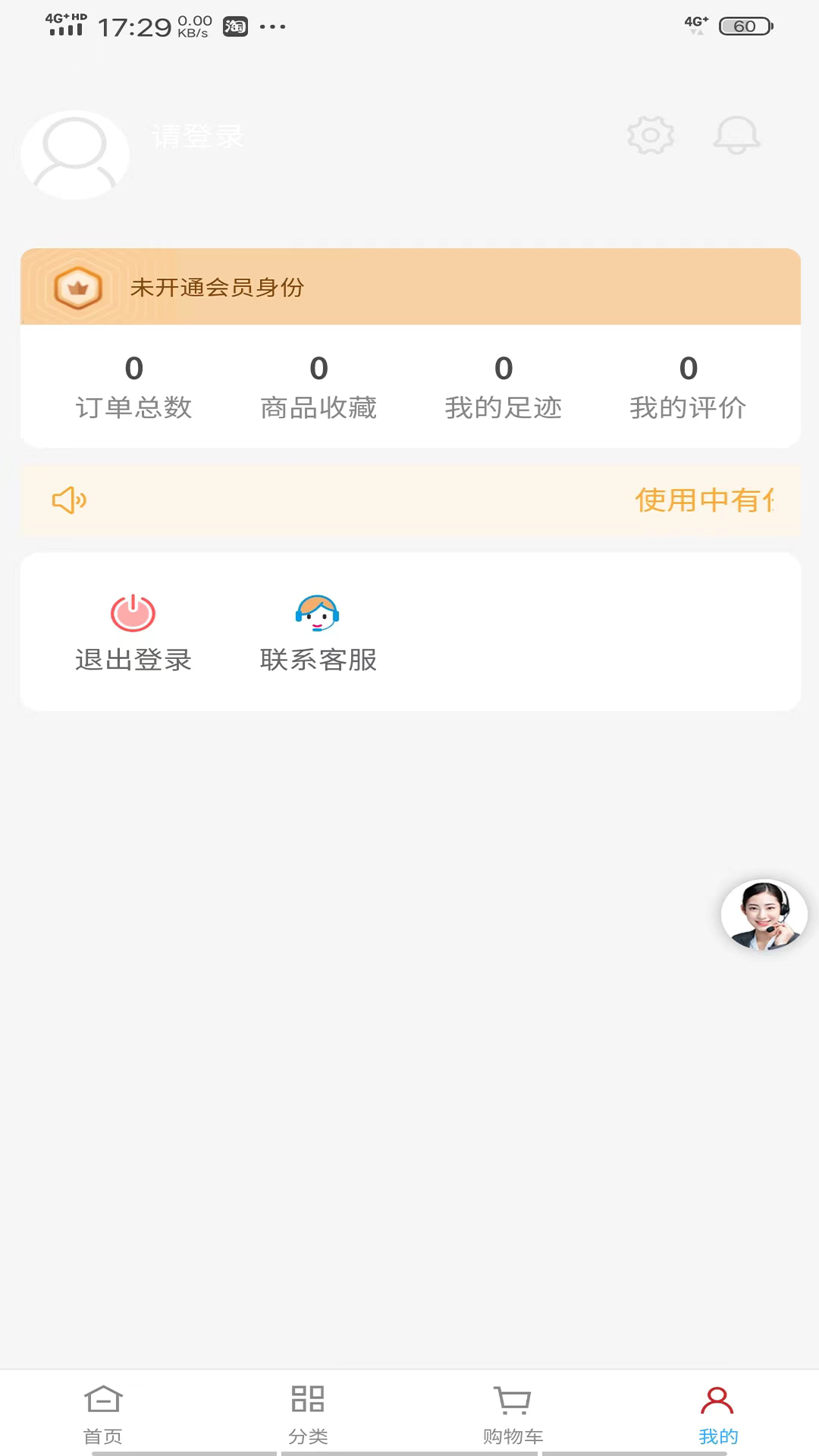Tap the blank user avatar at top

[74, 154]
